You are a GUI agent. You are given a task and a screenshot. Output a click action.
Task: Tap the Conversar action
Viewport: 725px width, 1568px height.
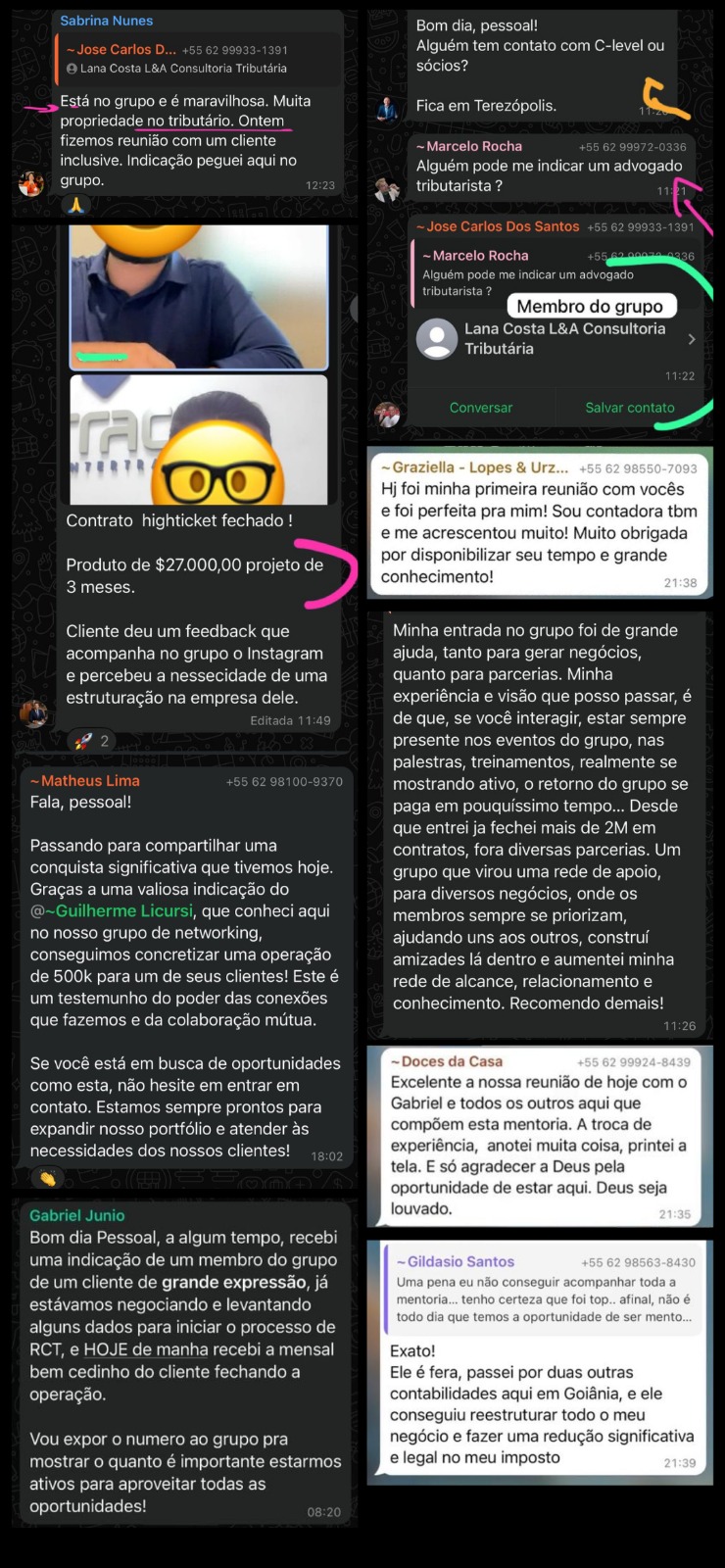point(481,407)
